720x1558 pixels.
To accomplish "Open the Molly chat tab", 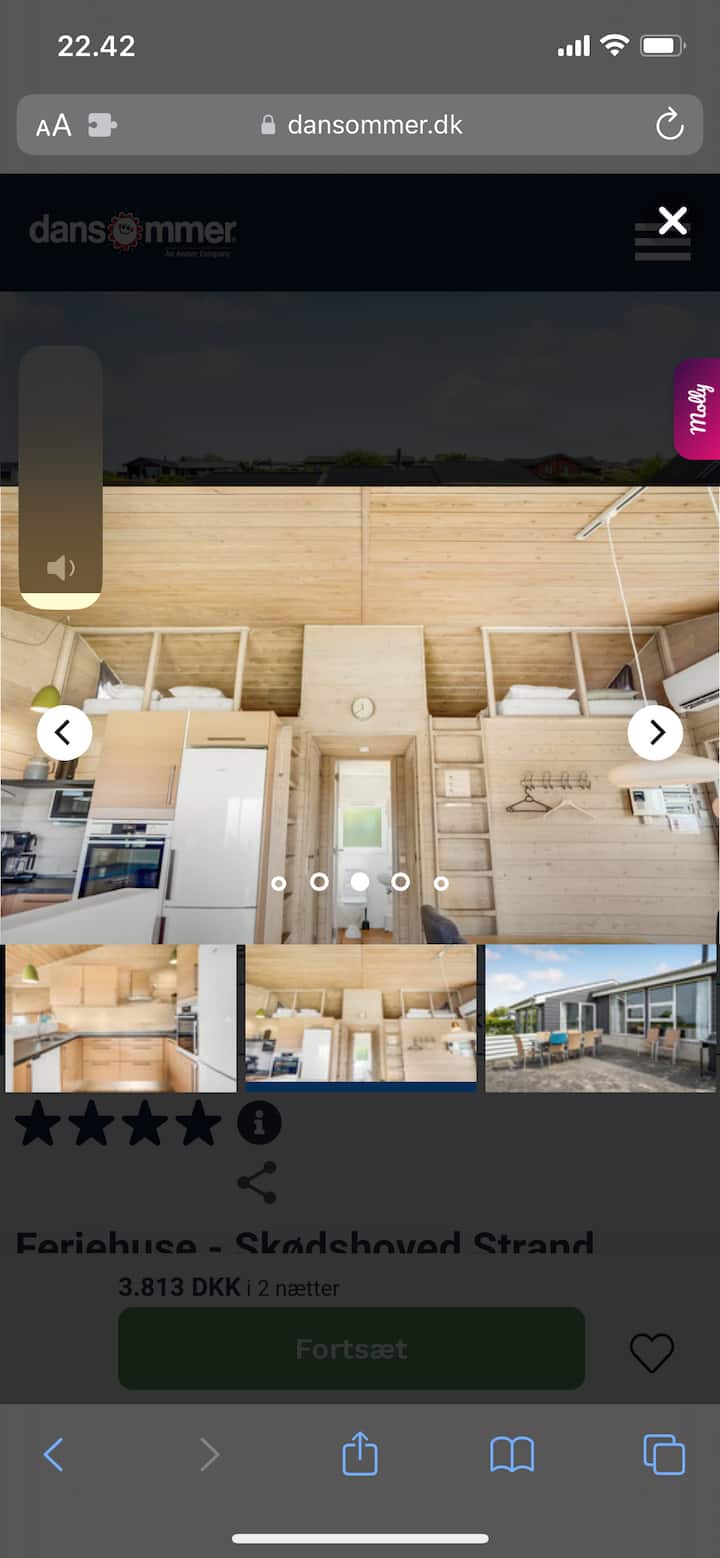I will [699, 408].
